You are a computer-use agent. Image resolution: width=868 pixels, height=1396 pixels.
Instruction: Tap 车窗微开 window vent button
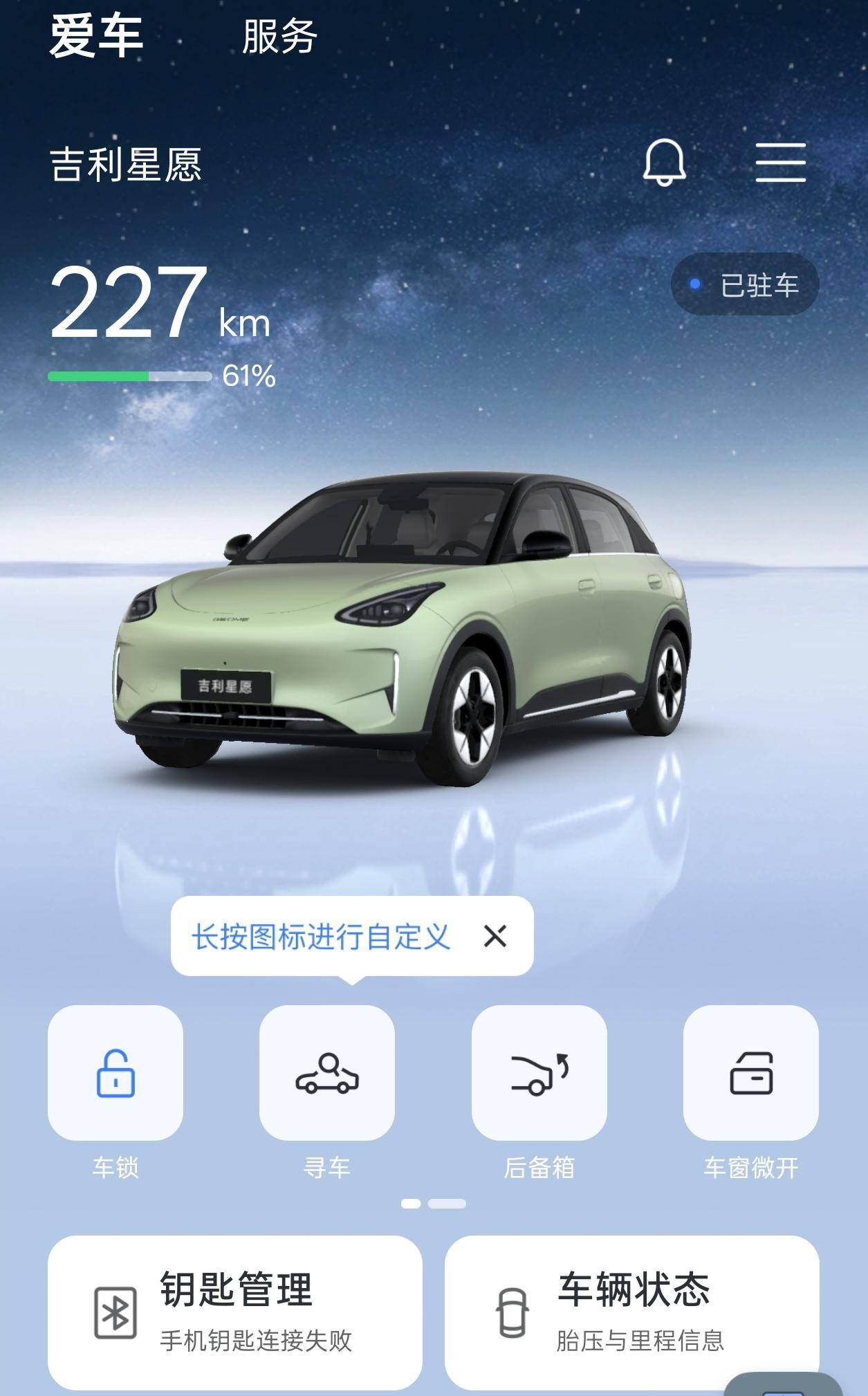751,1072
